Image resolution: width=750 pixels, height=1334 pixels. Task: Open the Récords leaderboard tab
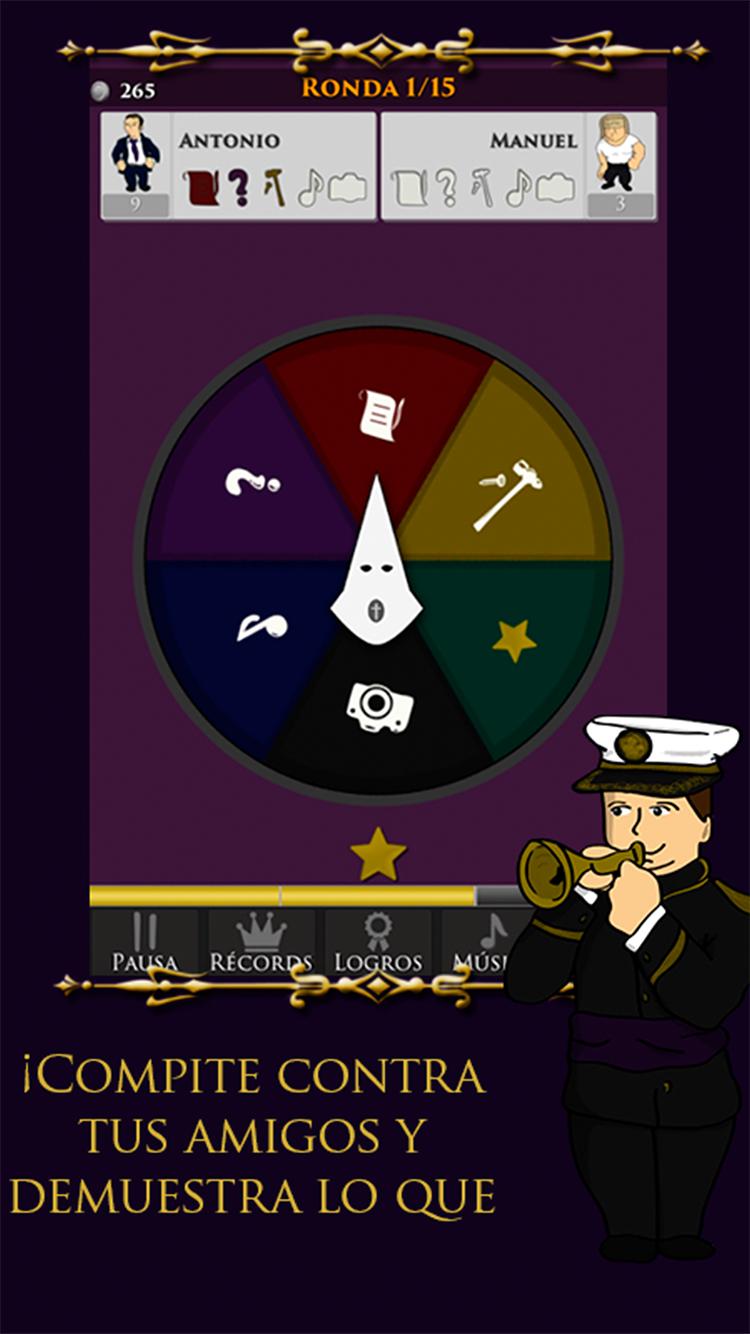(x=262, y=945)
